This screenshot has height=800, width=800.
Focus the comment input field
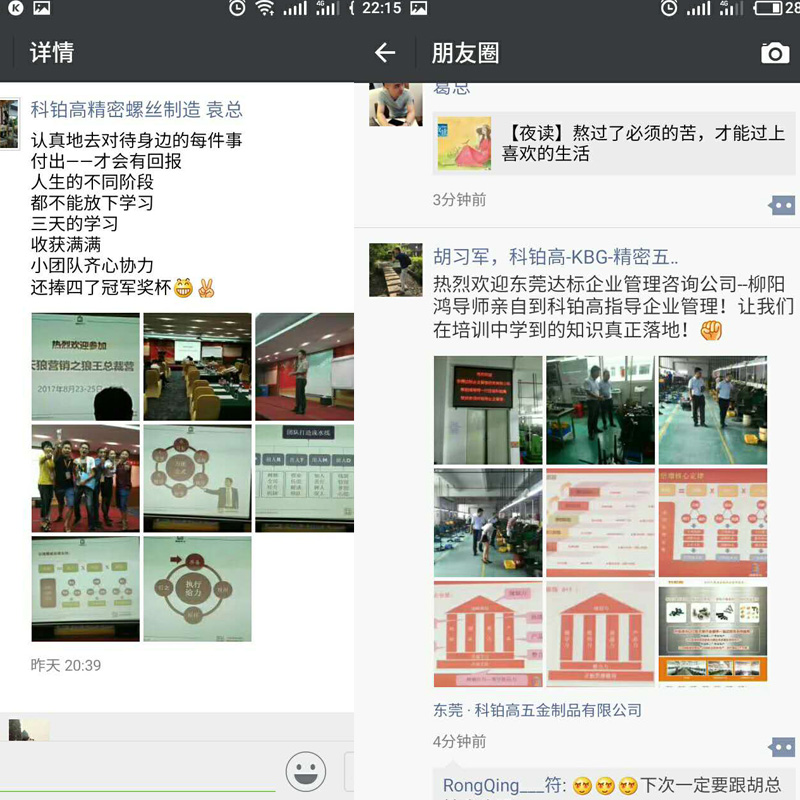pos(140,772)
